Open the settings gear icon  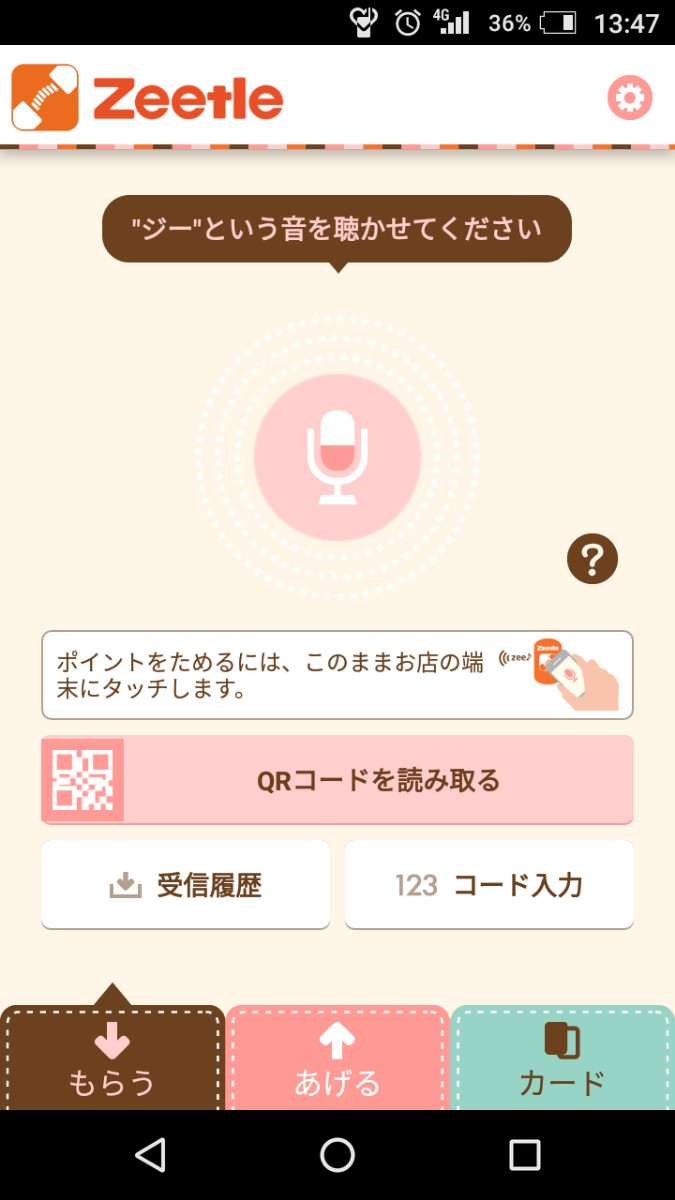pos(630,98)
